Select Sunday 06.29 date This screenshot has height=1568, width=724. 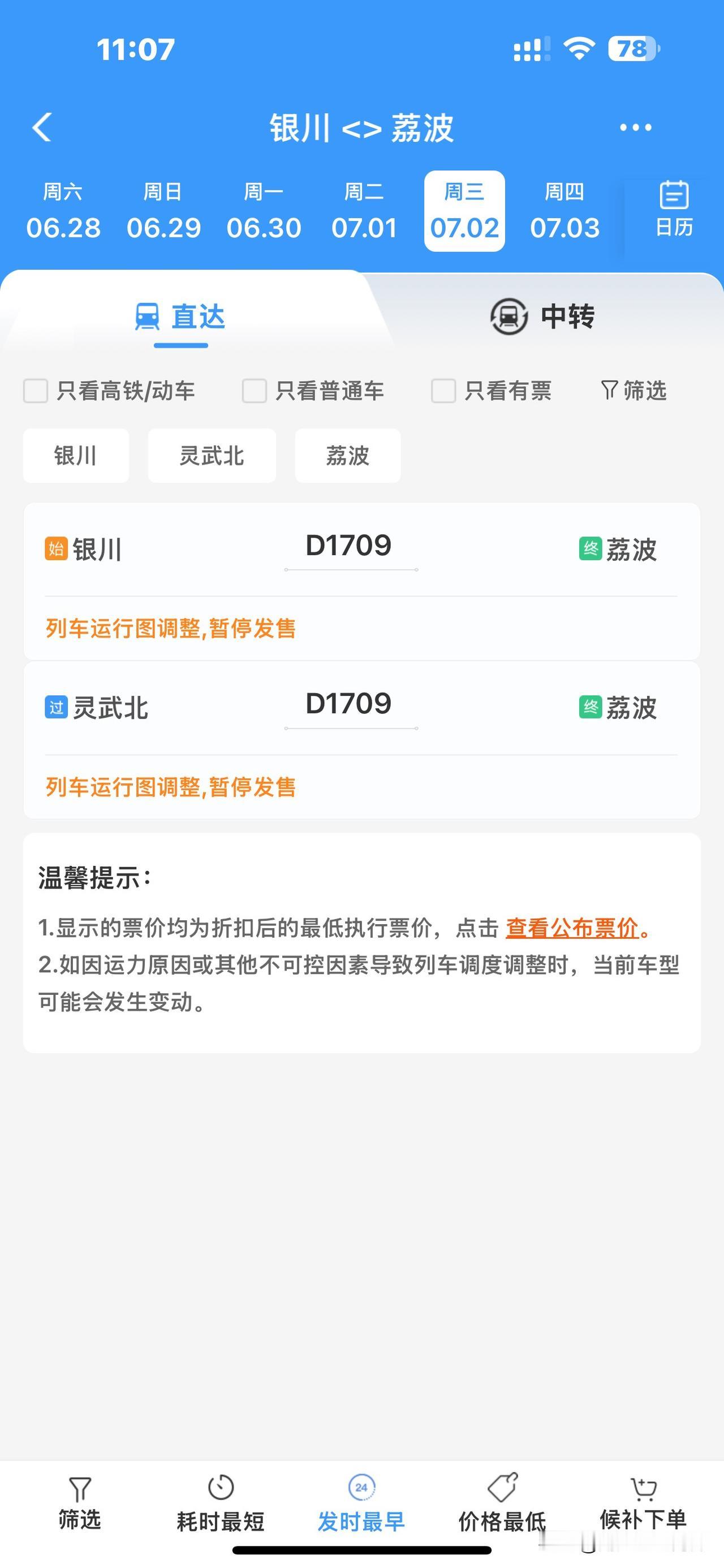coord(163,211)
